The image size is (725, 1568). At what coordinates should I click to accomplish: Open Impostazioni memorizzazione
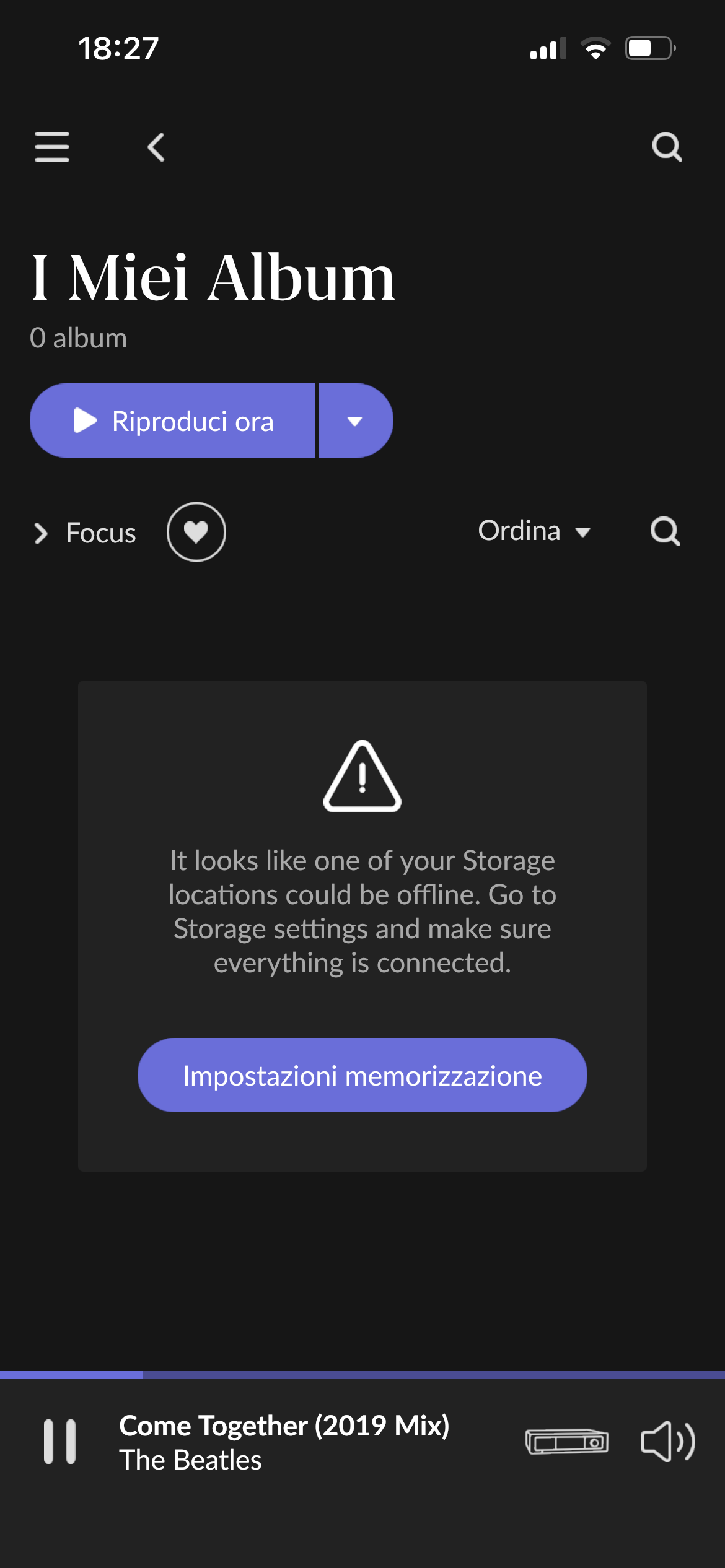click(x=362, y=1075)
